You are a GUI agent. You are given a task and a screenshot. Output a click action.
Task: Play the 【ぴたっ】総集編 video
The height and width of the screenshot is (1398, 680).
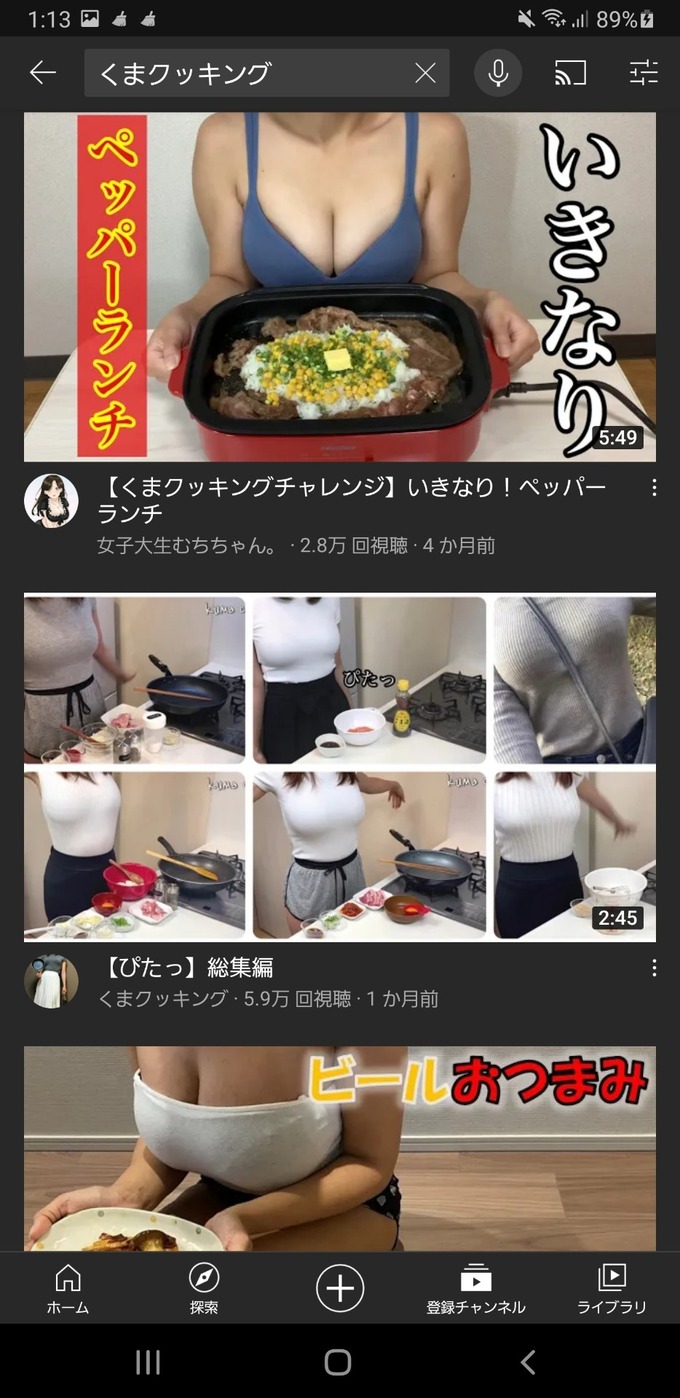pos(340,768)
